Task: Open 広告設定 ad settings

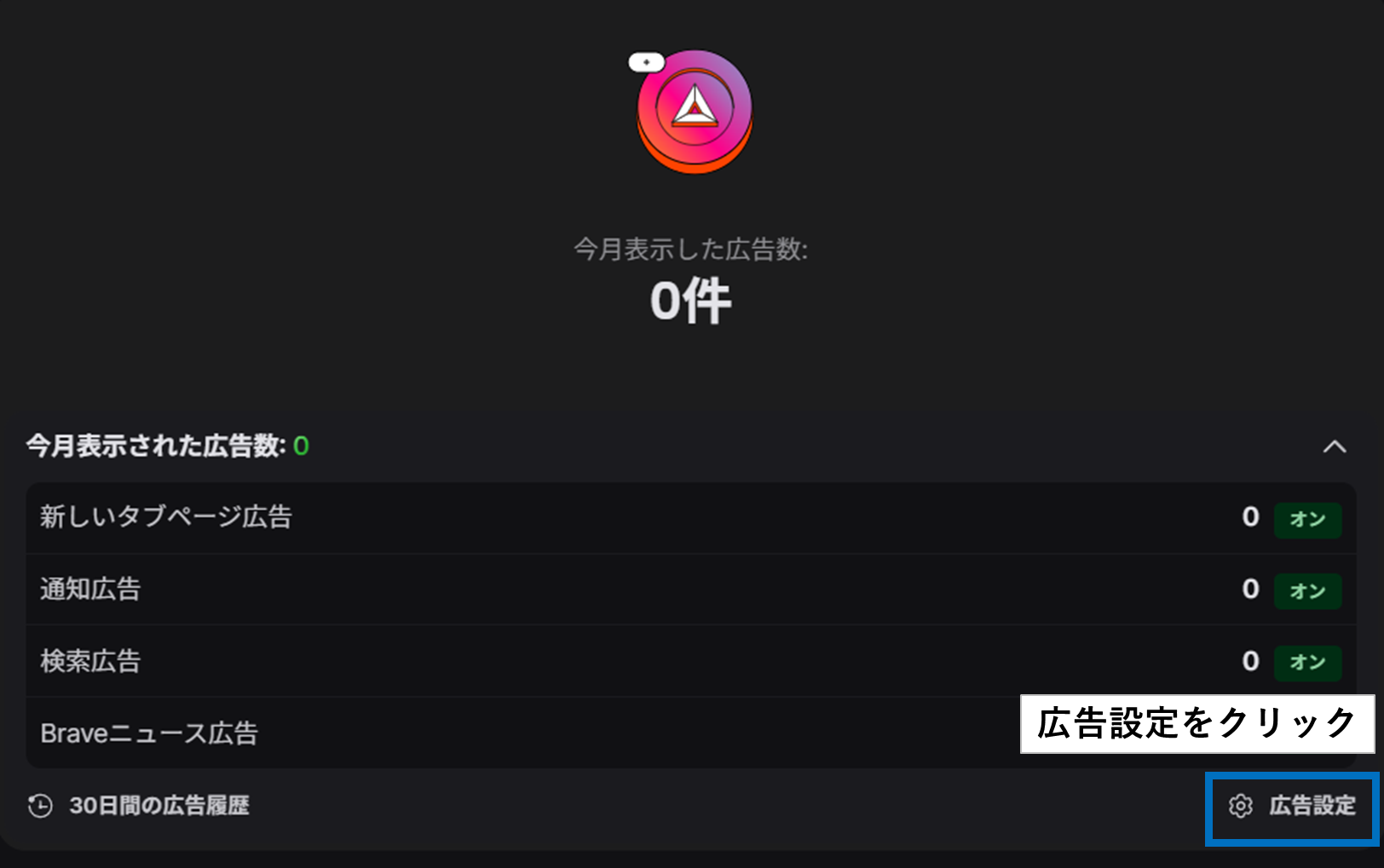Action: pos(1293,806)
